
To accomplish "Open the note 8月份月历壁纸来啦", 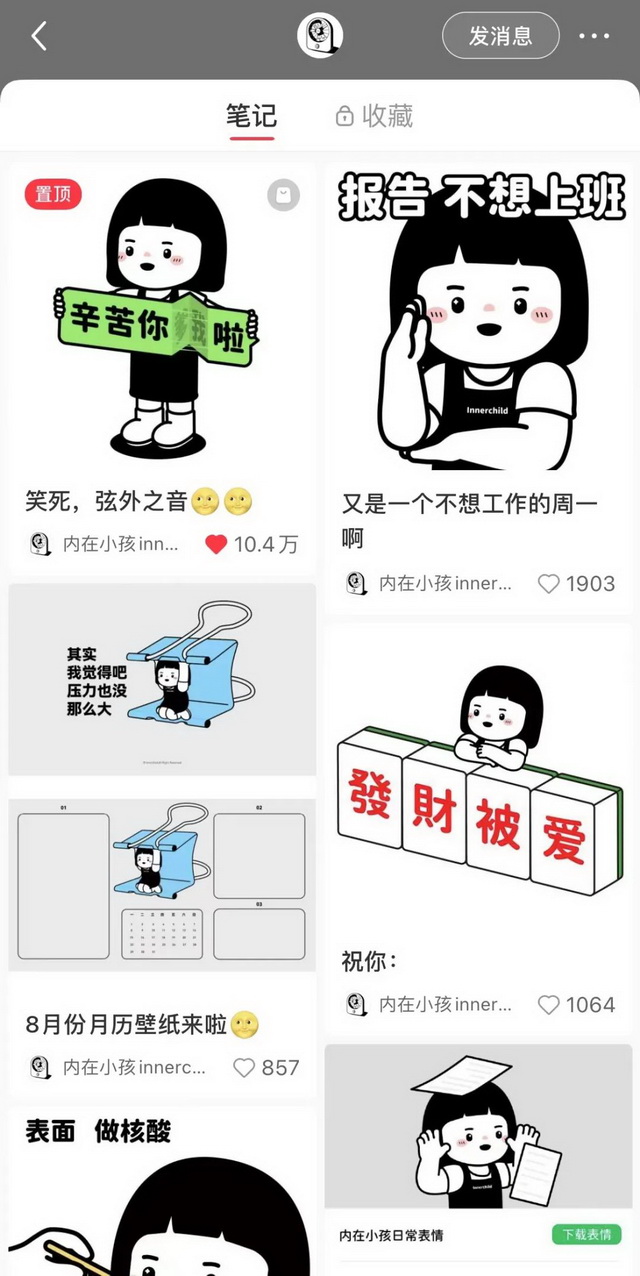I will tap(162, 780).
